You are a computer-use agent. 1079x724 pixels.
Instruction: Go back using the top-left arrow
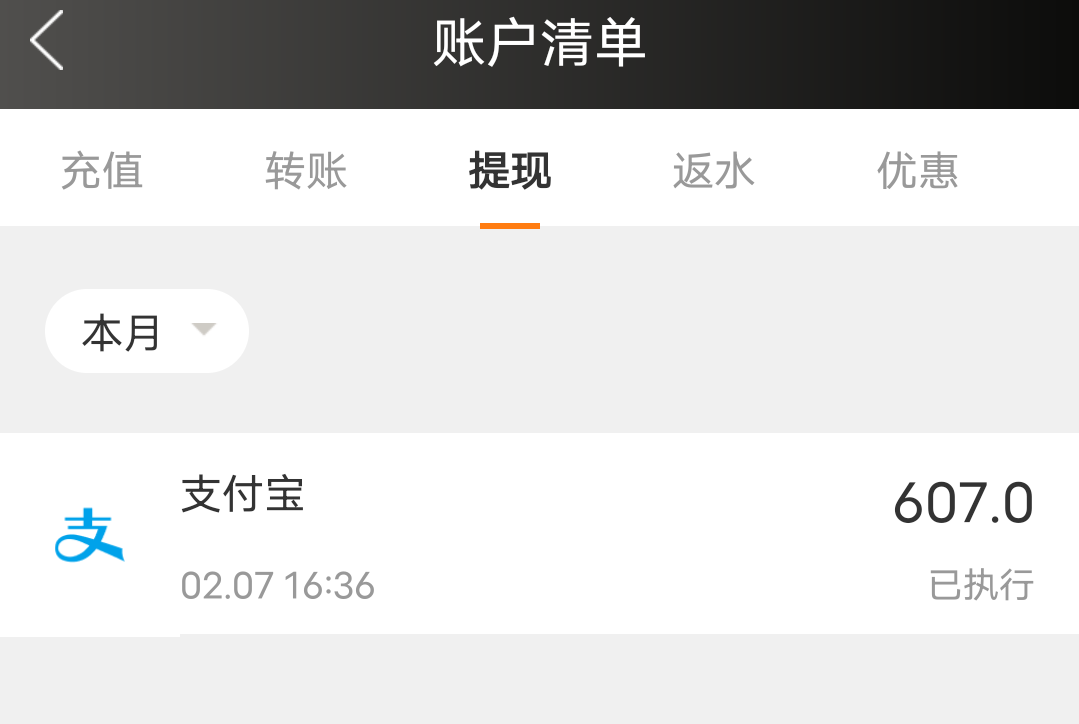pyautogui.click(x=47, y=42)
